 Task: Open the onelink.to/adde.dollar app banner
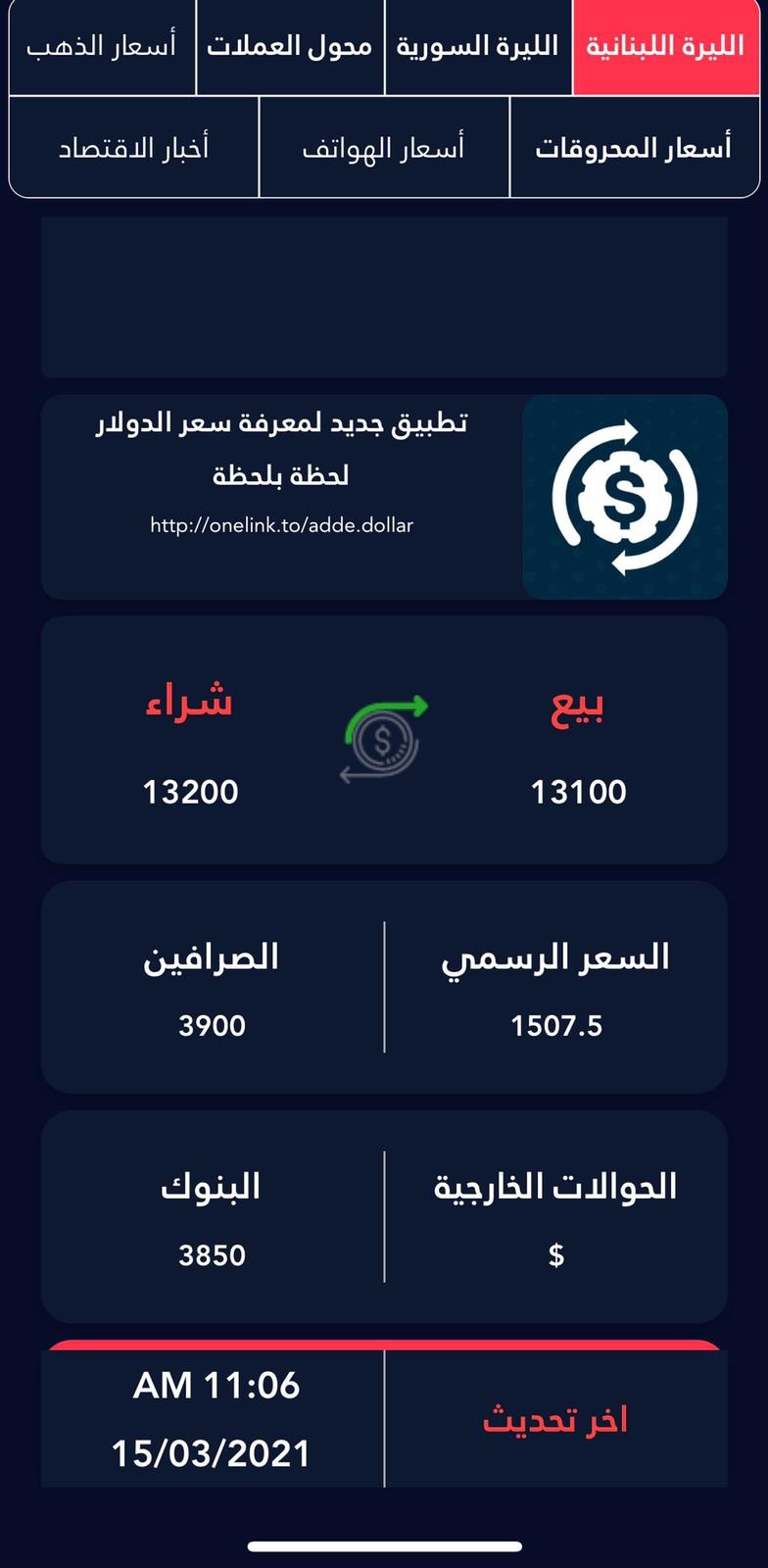pos(384,497)
